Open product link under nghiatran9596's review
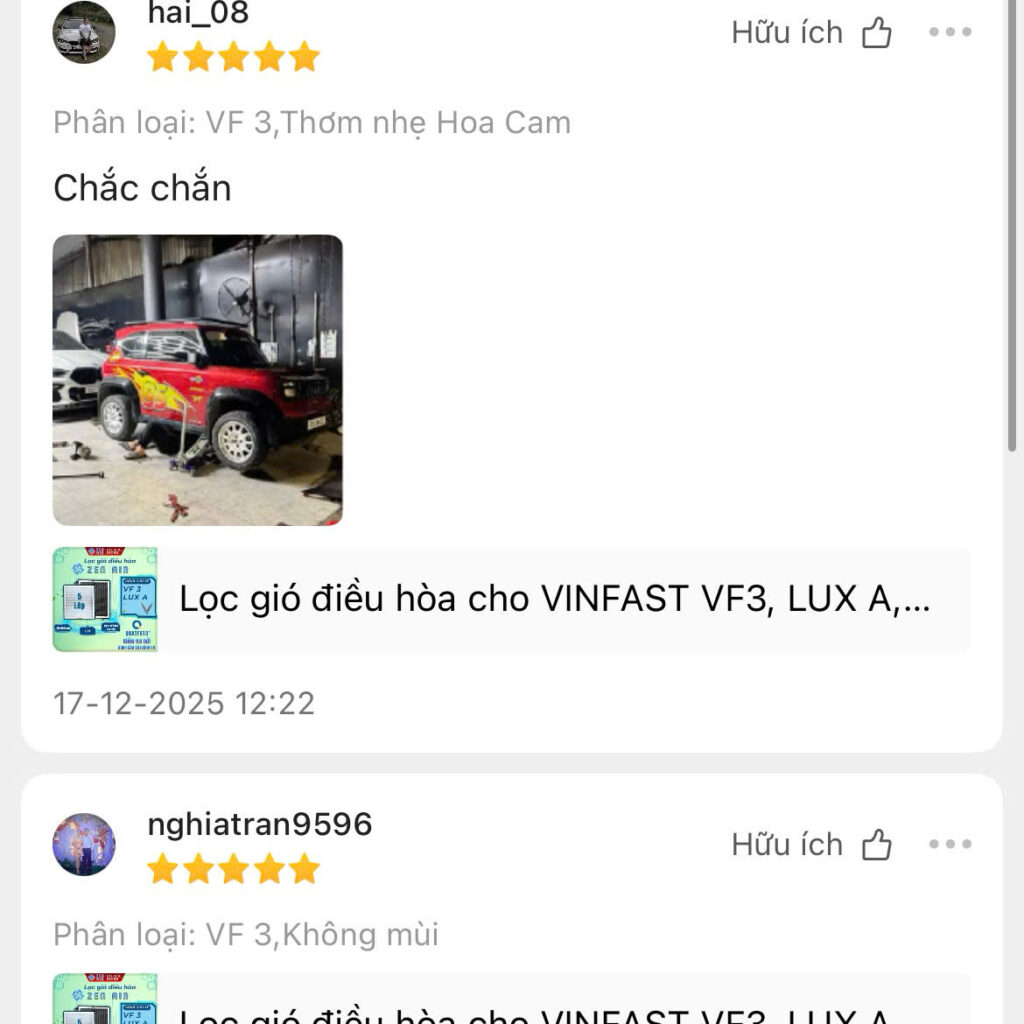The image size is (1024, 1024). (x=511, y=1003)
